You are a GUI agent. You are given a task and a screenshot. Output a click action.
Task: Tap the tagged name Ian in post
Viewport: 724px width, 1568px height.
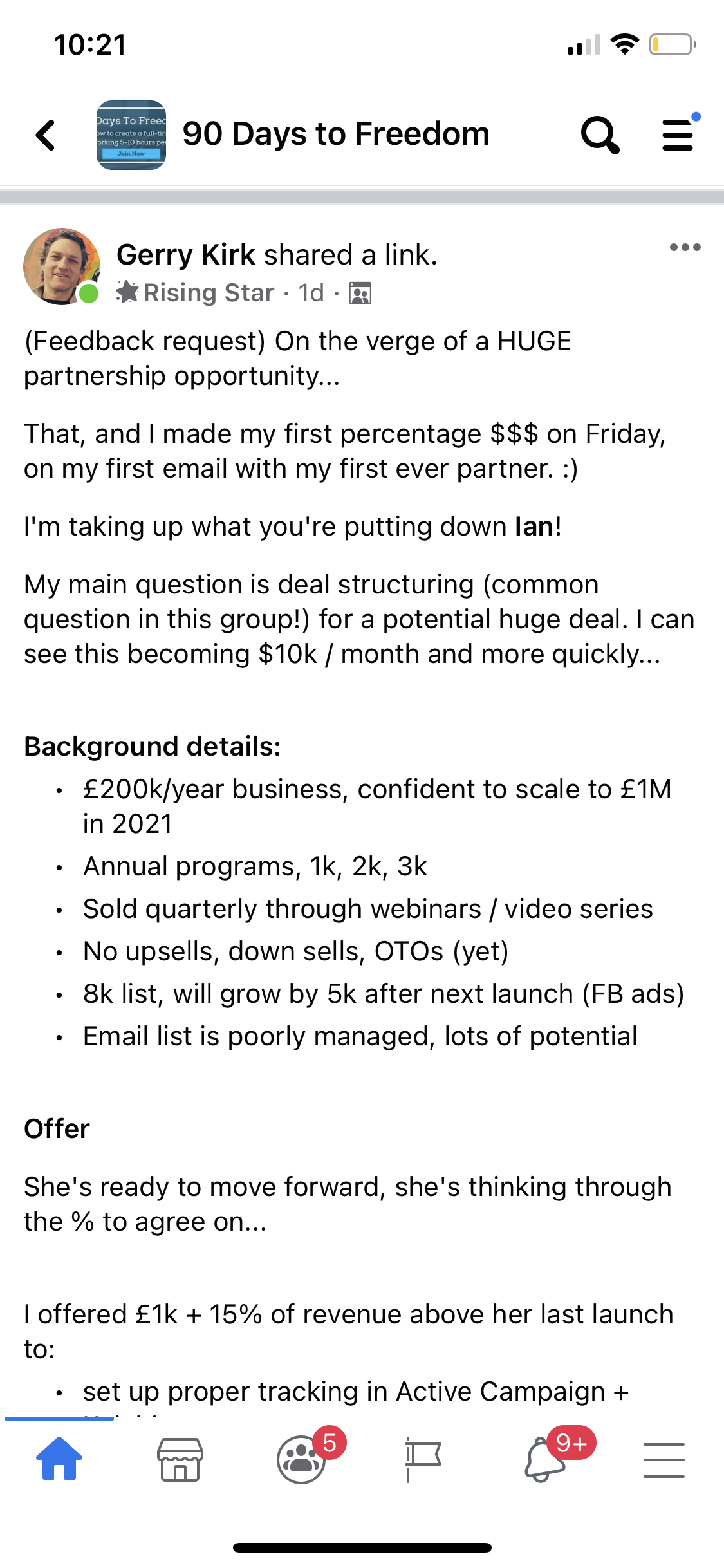(x=534, y=527)
